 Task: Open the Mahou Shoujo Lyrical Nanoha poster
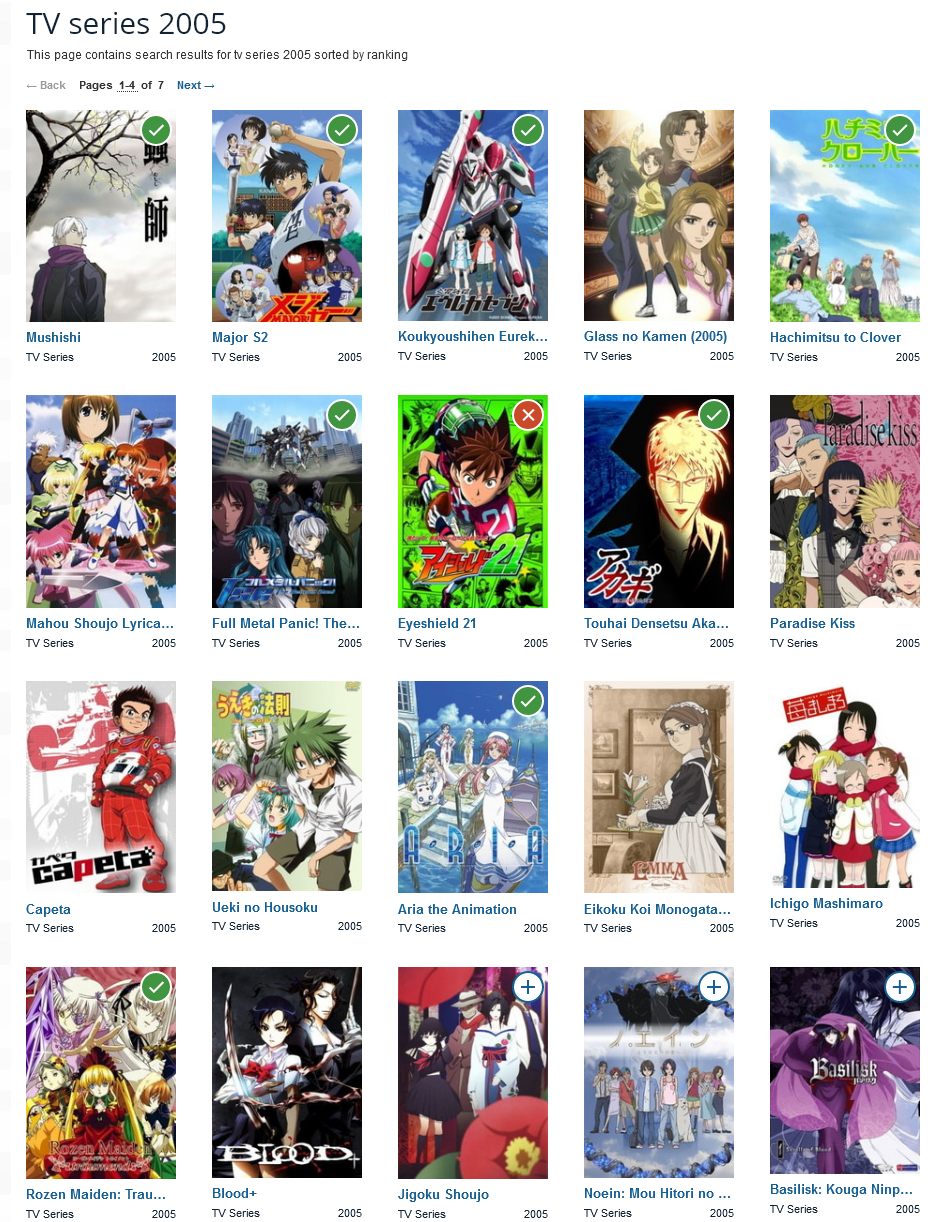101,501
